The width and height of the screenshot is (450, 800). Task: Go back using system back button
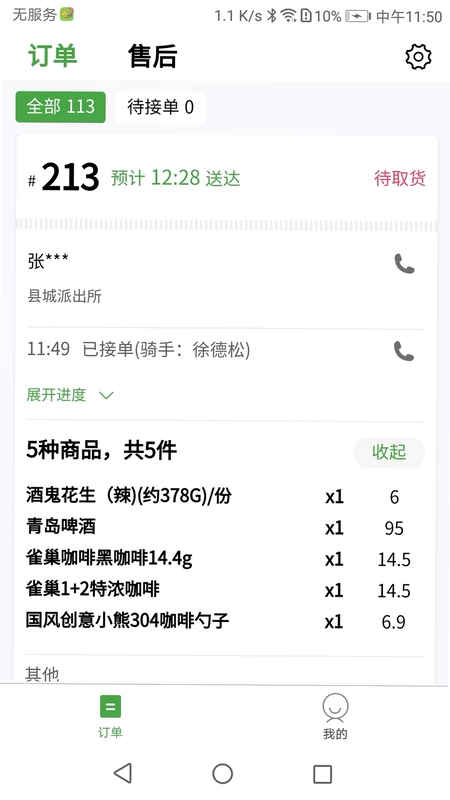(123, 773)
